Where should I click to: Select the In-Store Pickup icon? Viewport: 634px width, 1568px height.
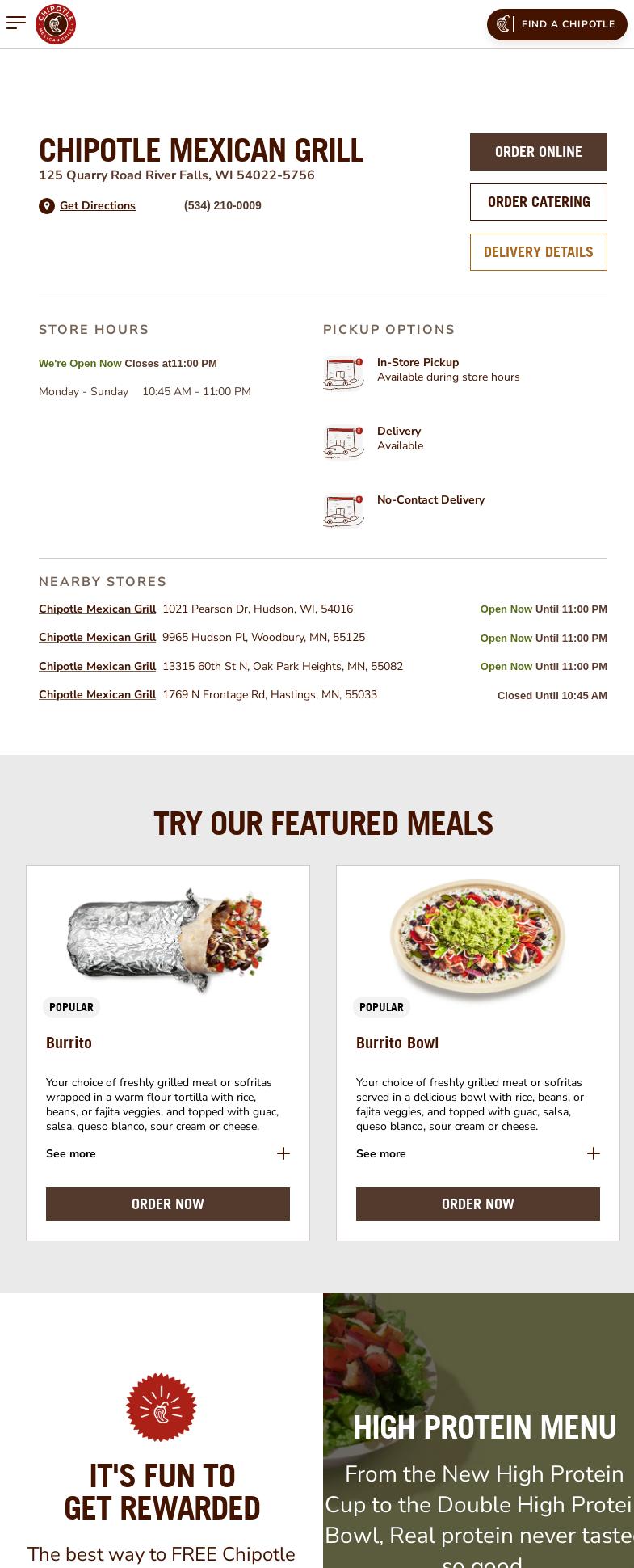342,373
